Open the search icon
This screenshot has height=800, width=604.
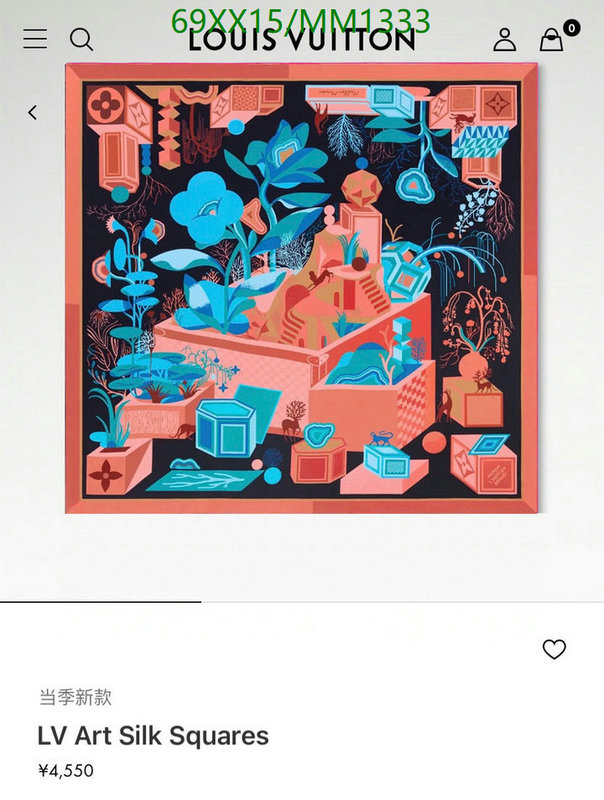[x=81, y=39]
